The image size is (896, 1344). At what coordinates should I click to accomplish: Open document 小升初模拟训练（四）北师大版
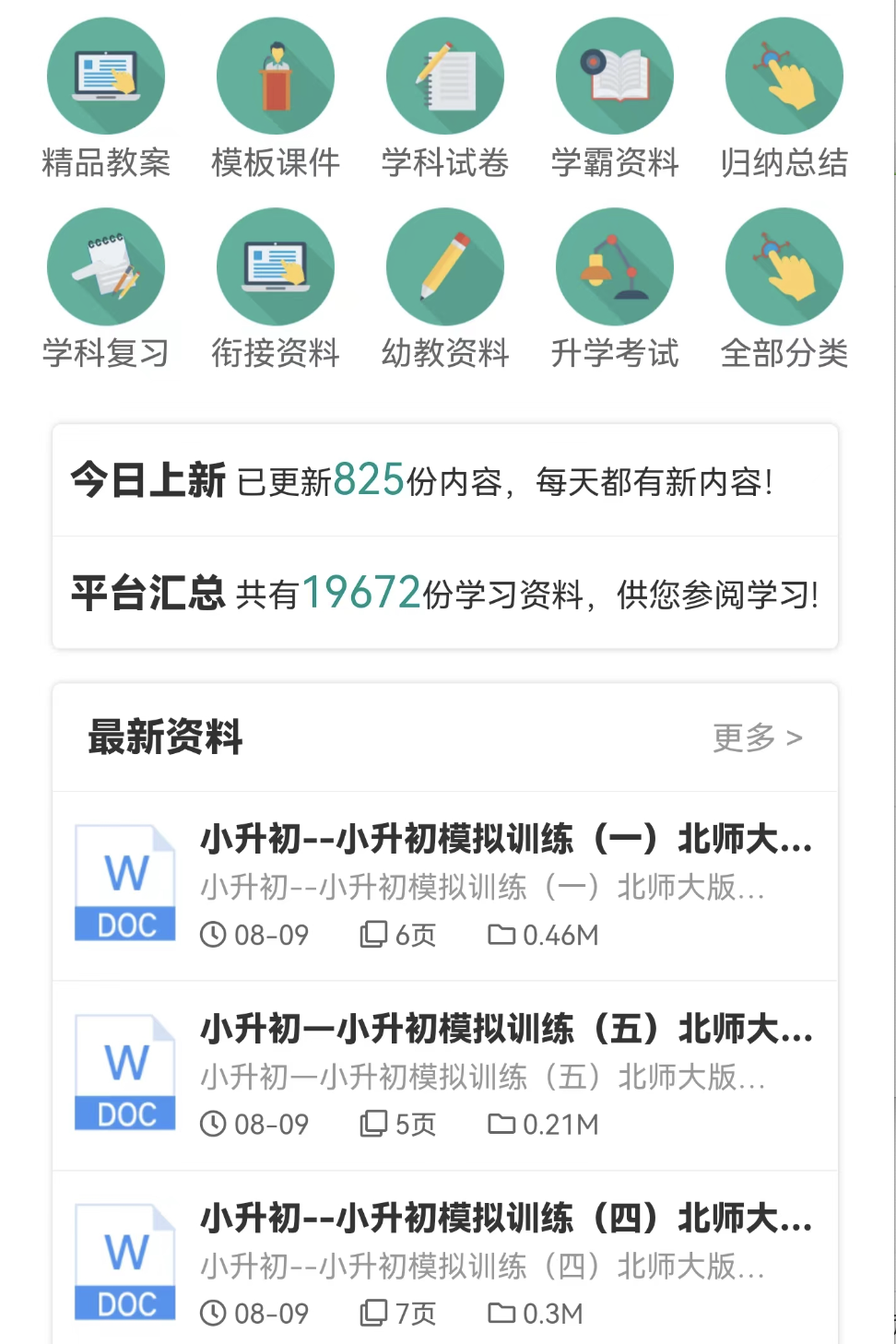[x=505, y=1219]
